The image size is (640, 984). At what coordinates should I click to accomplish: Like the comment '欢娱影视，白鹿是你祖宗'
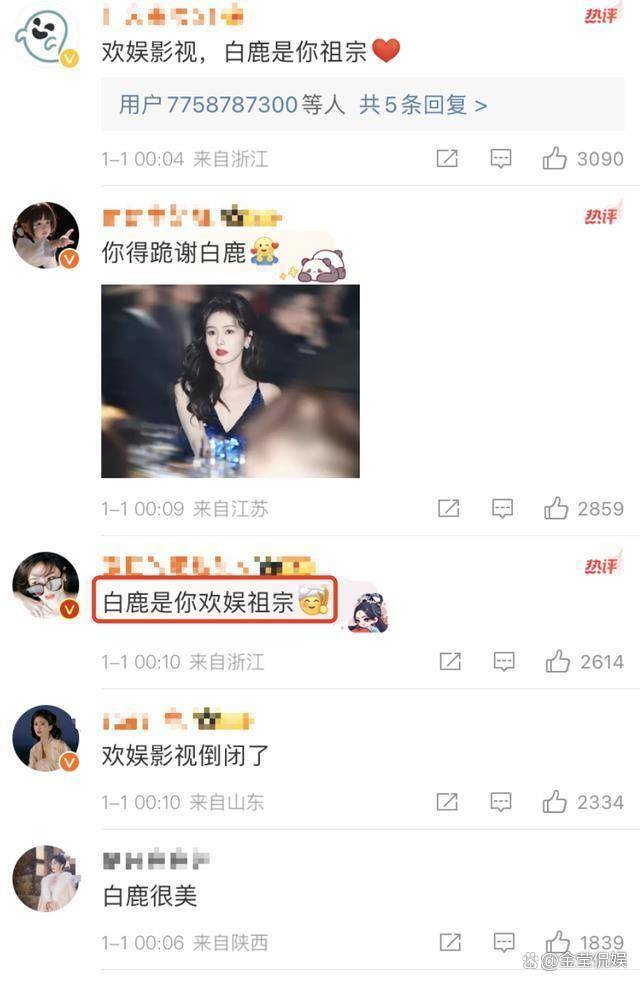[555, 159]
